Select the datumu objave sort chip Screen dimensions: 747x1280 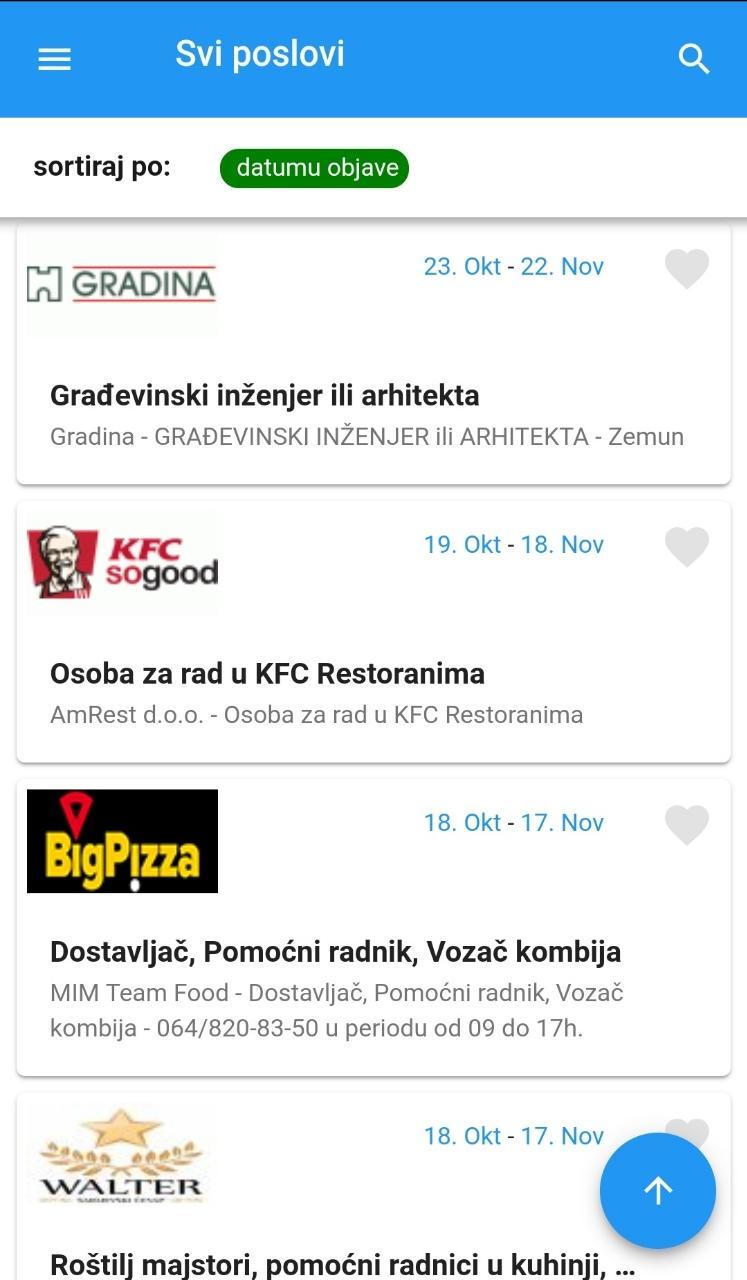pyautogui.click(x=314, y=168)
